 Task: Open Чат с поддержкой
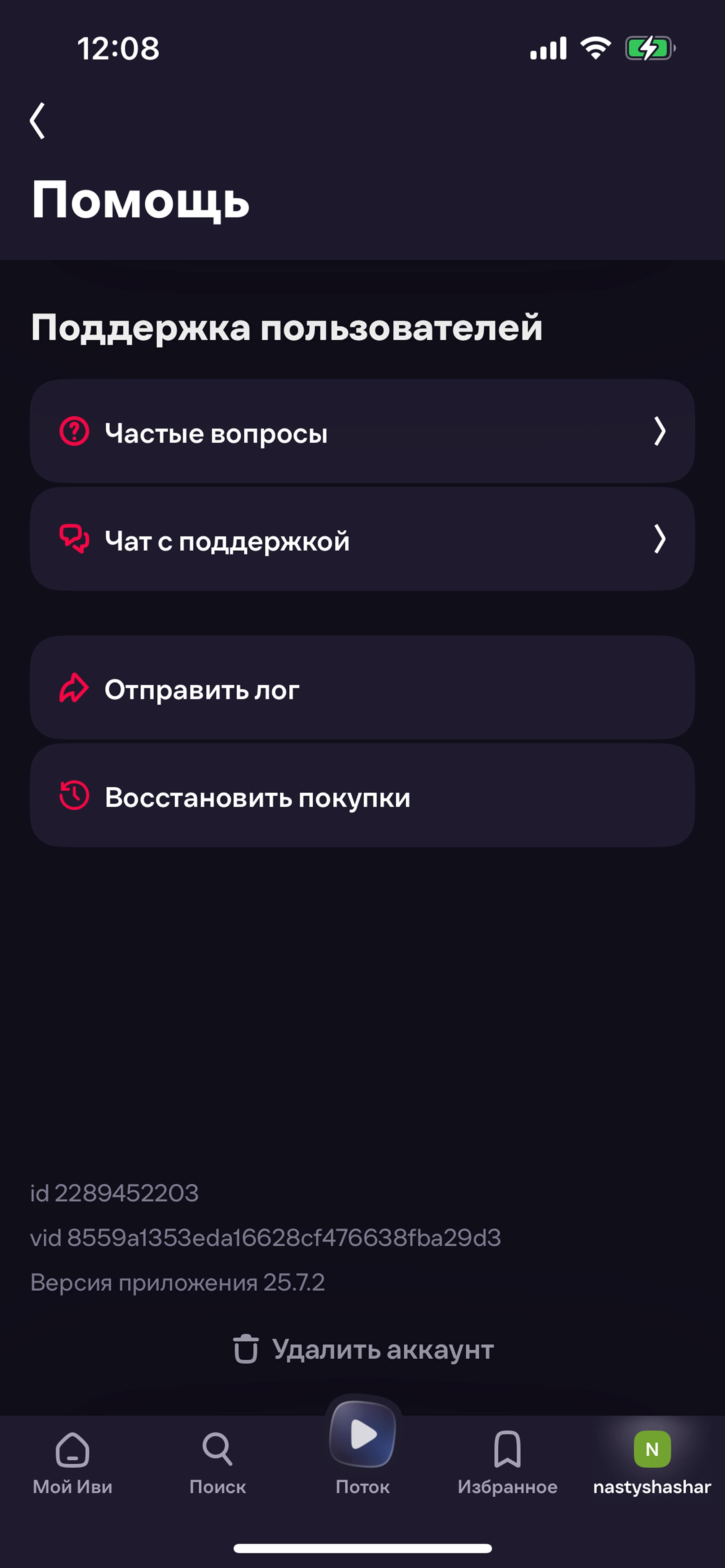tap(362, 539)
